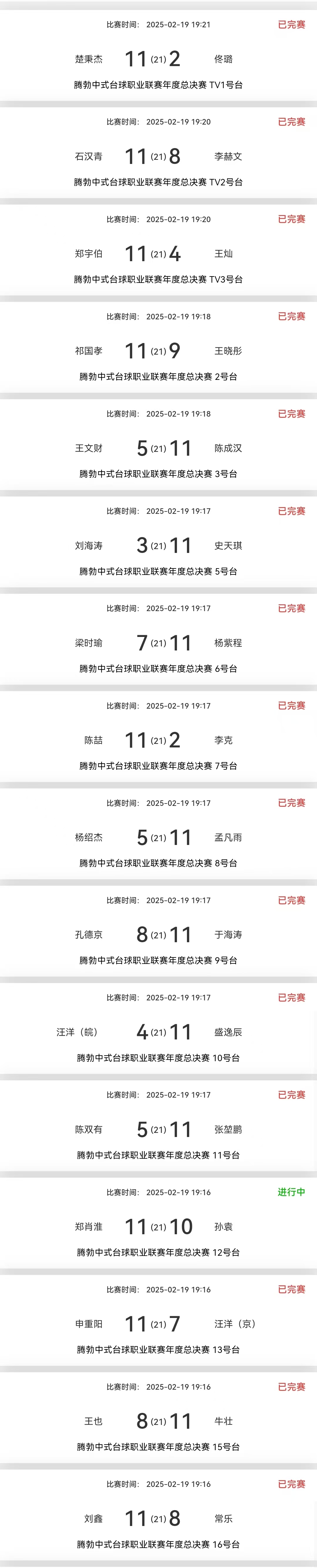
Task: Open the 陈双有 vs 张堃鹏 match card
Action: tap(158, 1129)
